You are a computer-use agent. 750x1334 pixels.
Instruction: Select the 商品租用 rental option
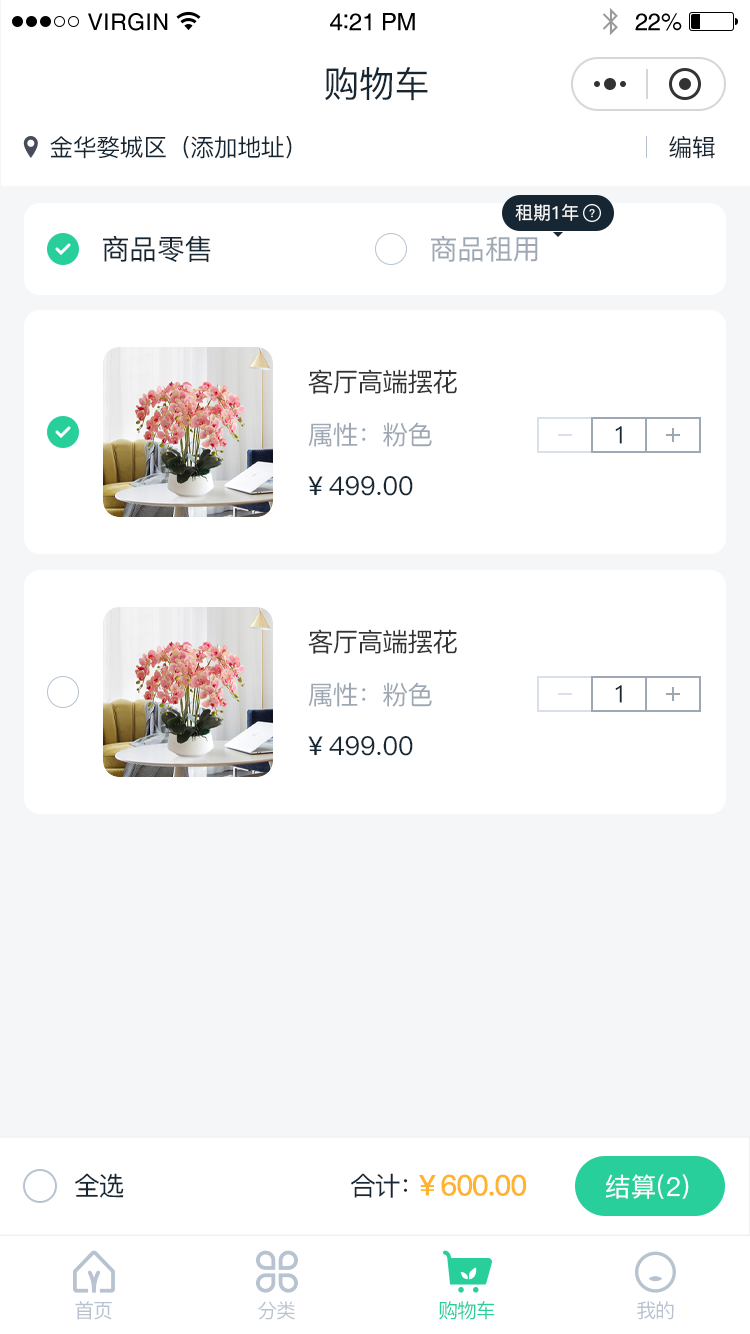[391, 248]
